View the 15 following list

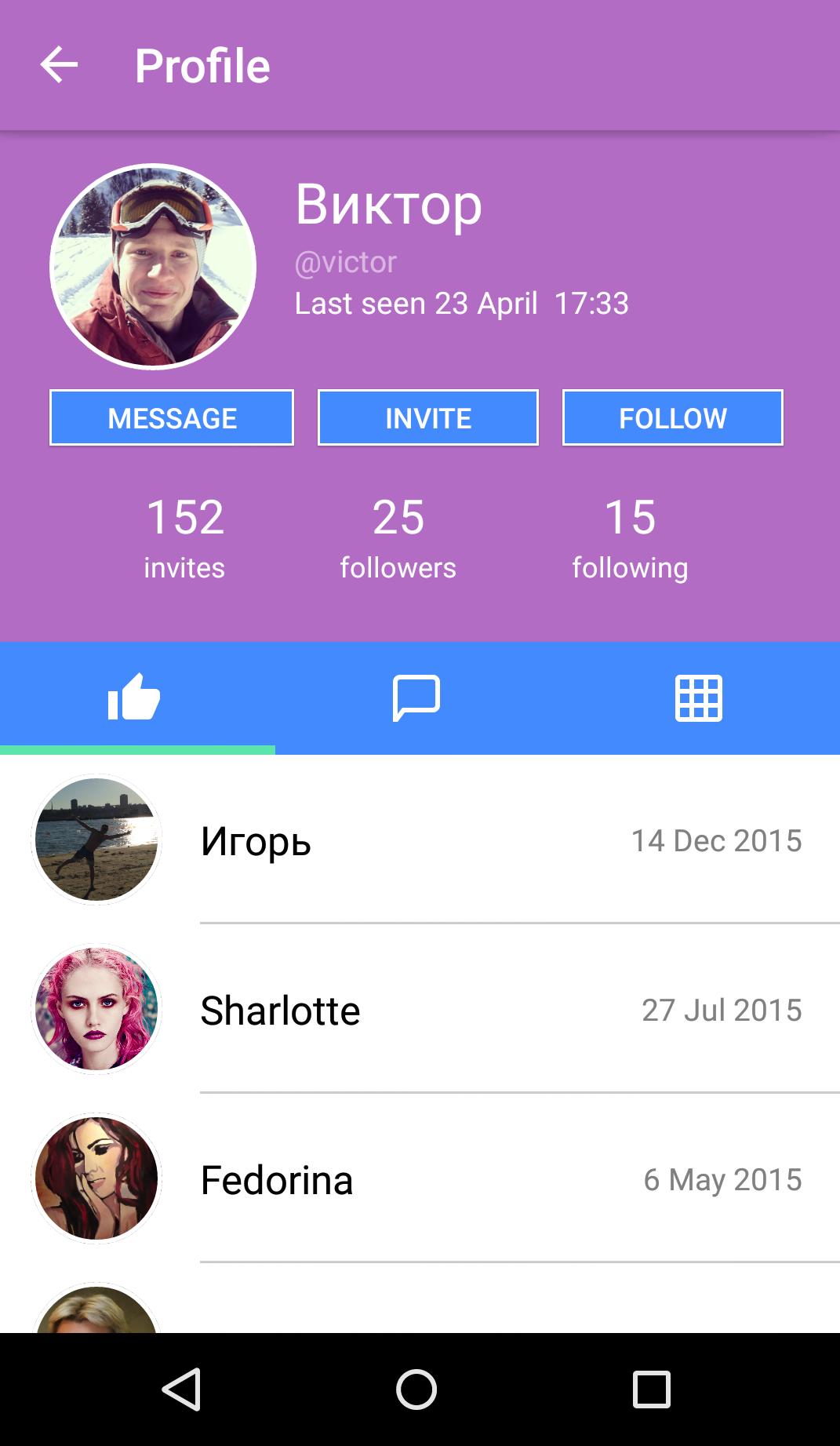coord(629,537)
